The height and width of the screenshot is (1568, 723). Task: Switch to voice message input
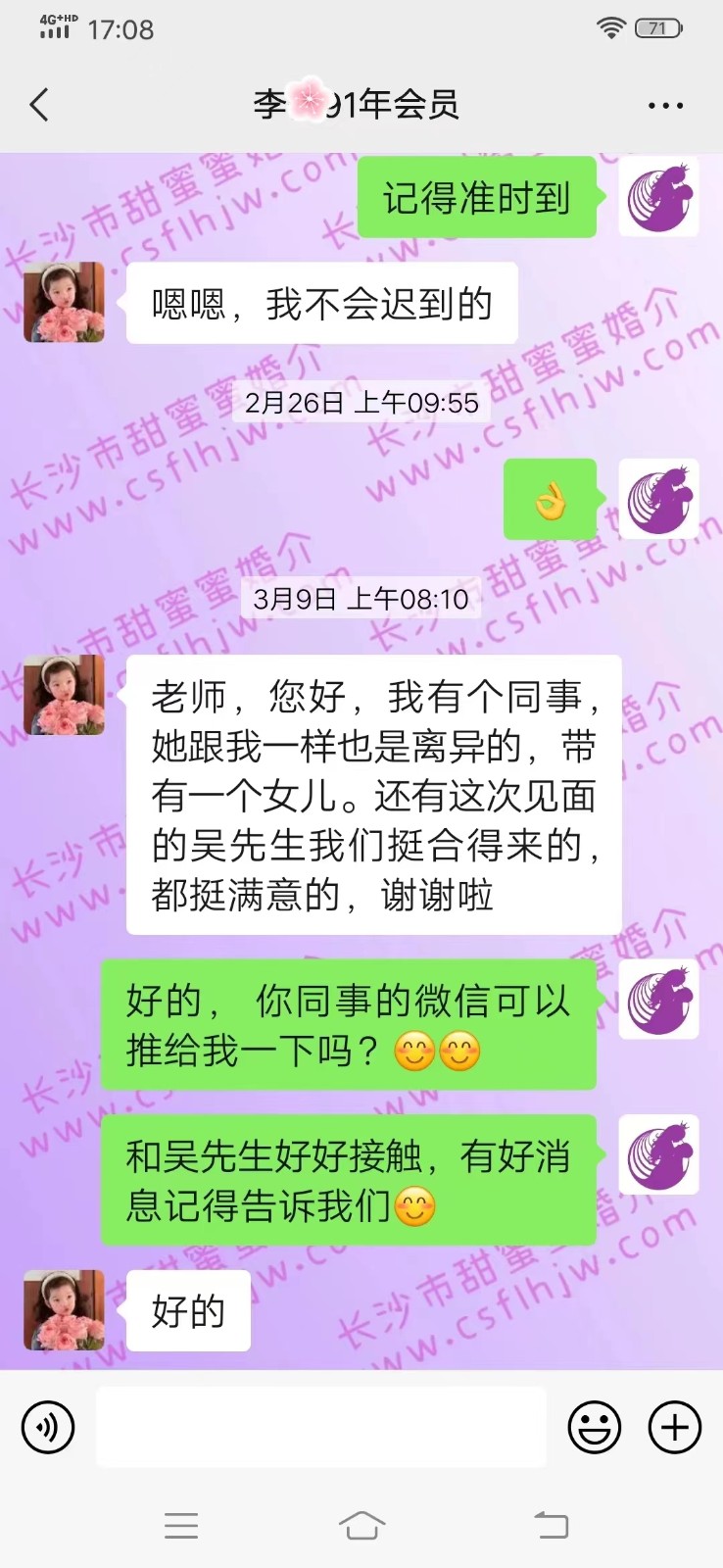point(47,1427)
